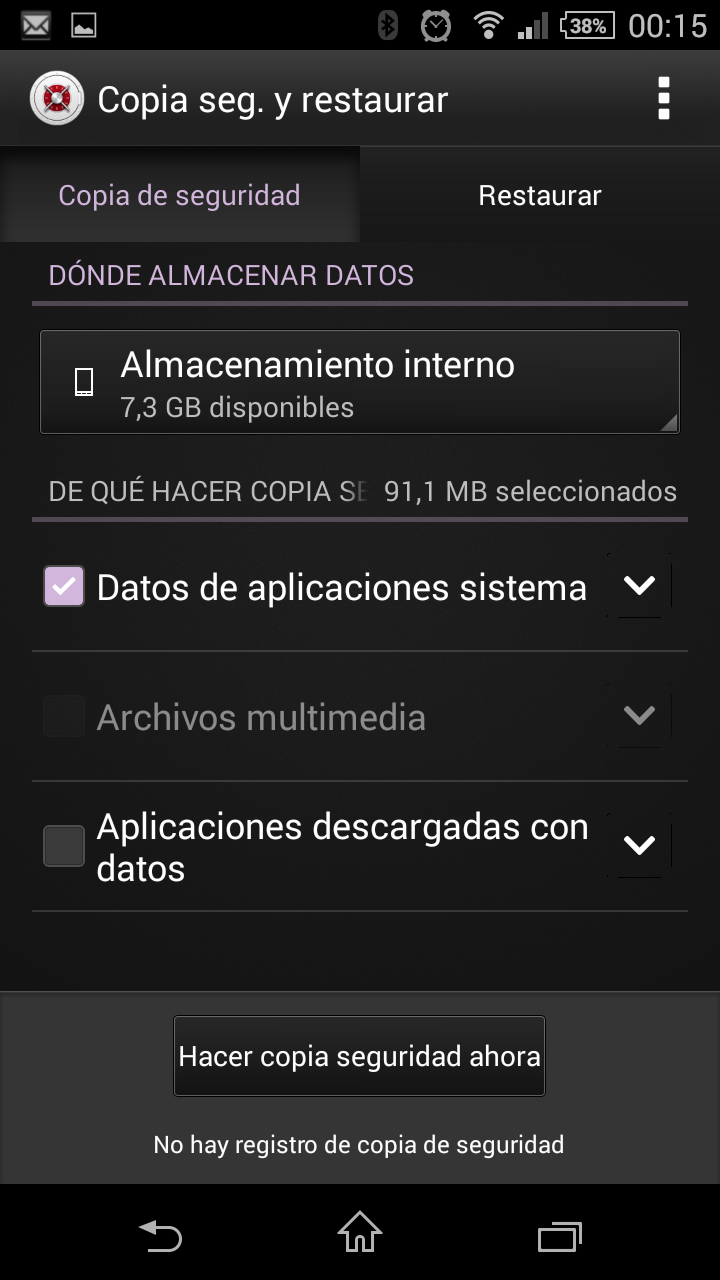Image resolution: width=720 pixels, height=1280 pixels.
Task: Select the Copia de seguridad tab
Action: [180, 195]
